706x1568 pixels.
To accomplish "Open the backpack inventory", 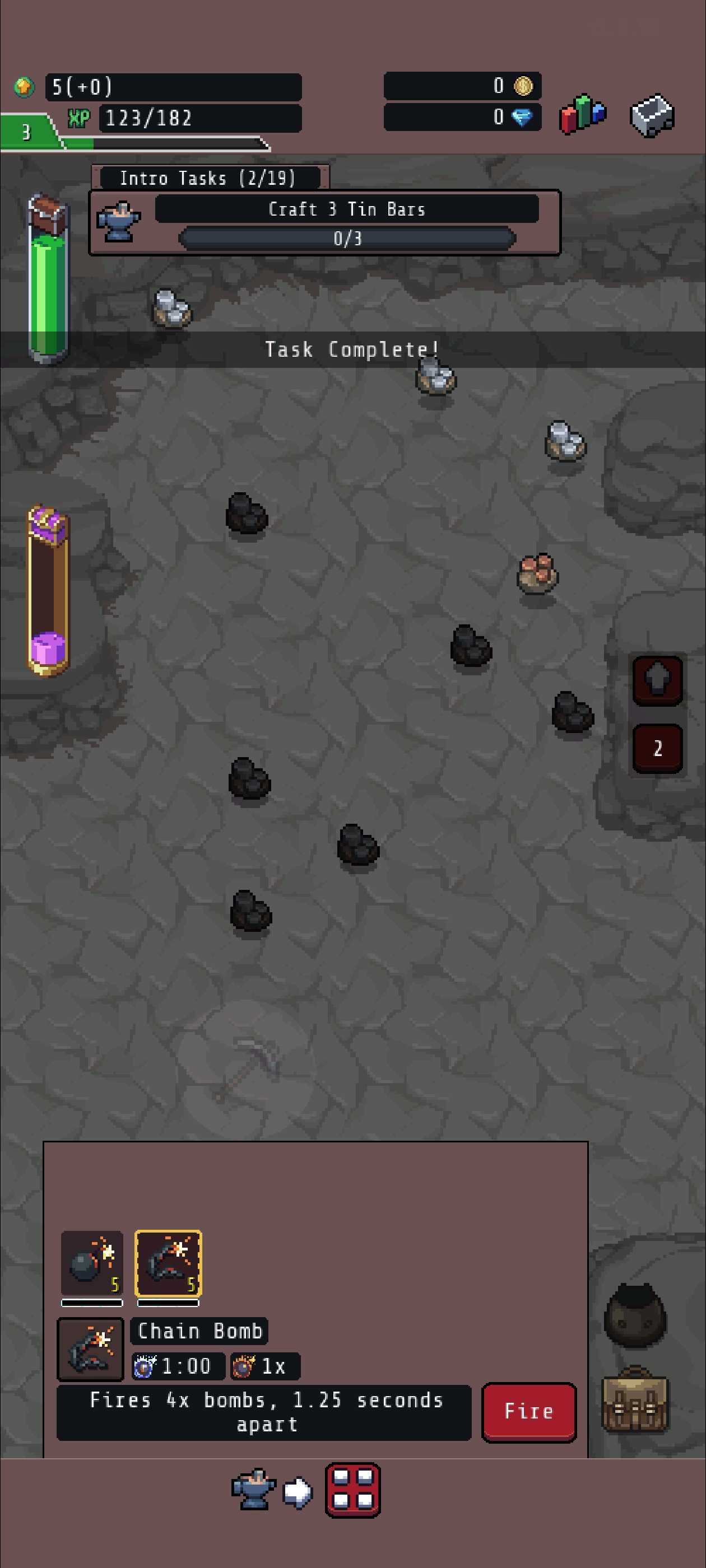I will click(635, 1400).
